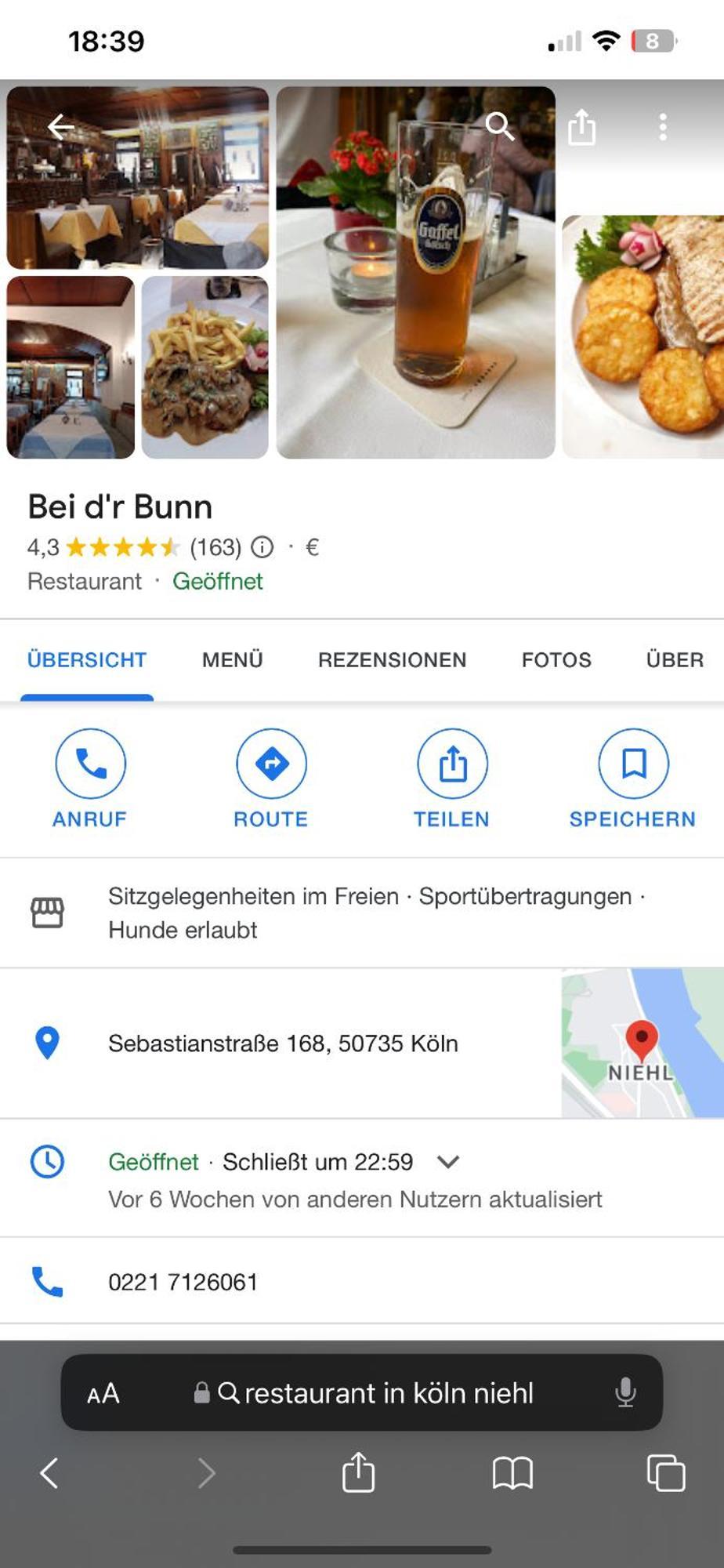Call the restaurant via ANRUF

coord(90,777)
